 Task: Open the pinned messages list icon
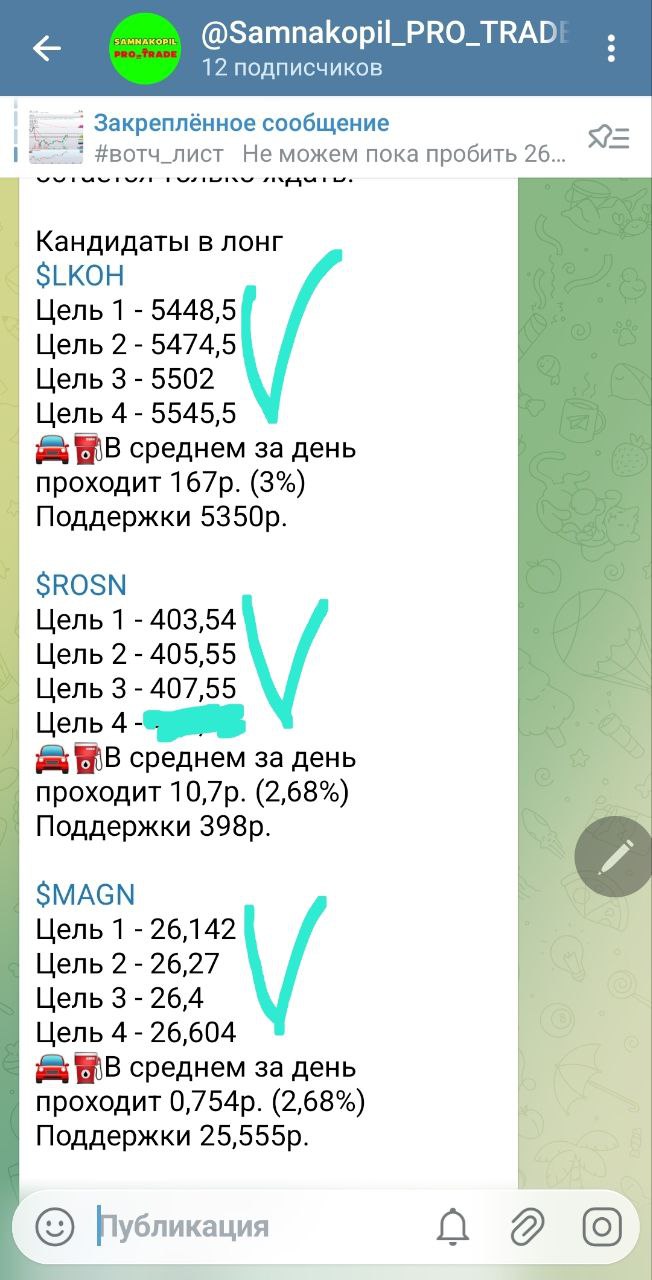point(608,138)
